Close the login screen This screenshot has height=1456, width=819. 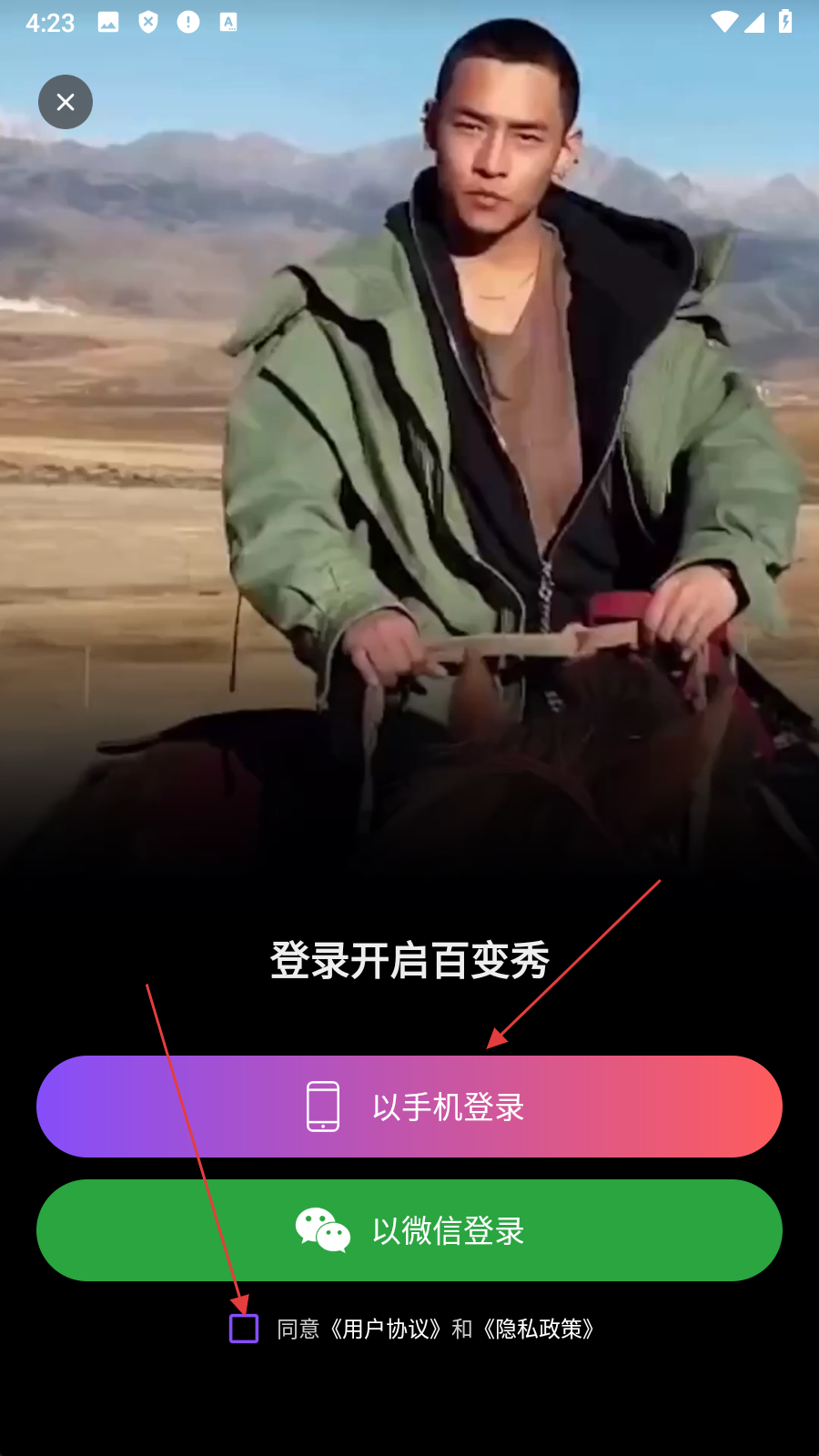click(x=66, y=102)
